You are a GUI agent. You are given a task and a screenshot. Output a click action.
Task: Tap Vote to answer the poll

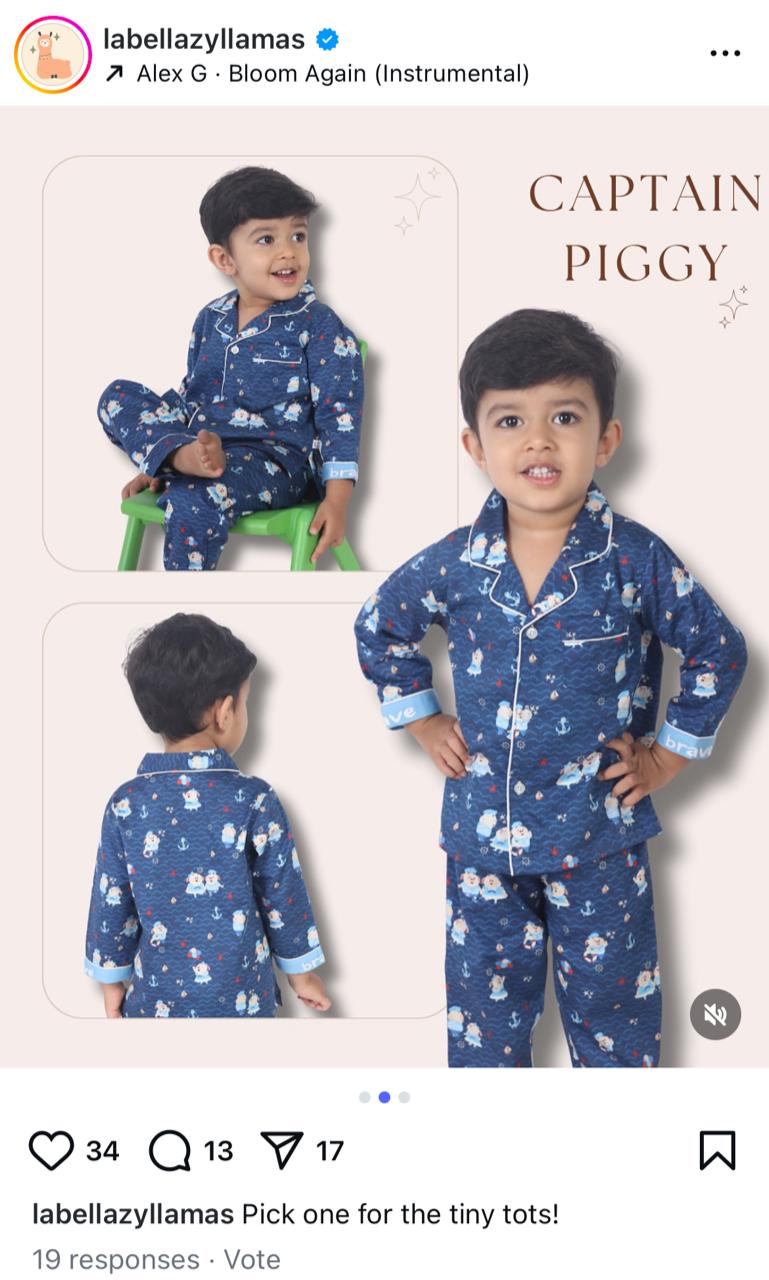[x=252, y=1259]
